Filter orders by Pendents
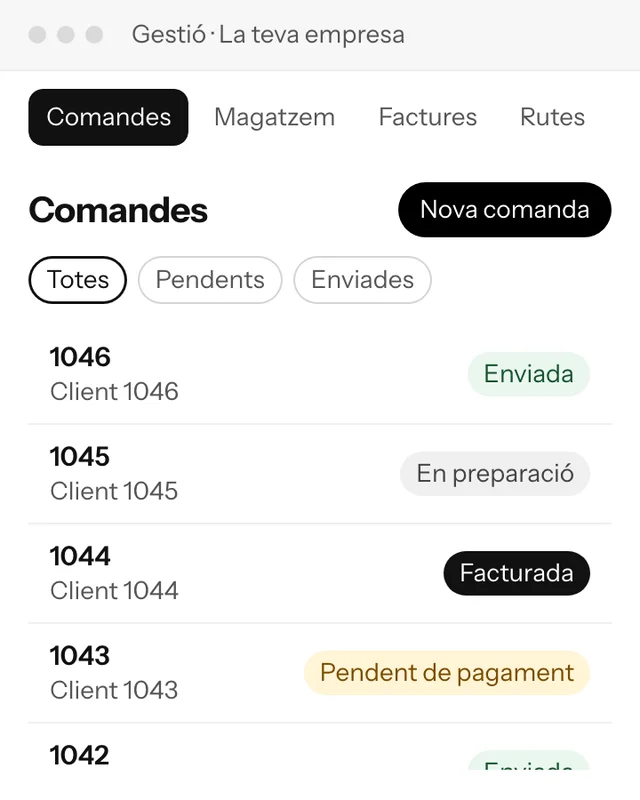The image size is (640, 800). [210, 280]
